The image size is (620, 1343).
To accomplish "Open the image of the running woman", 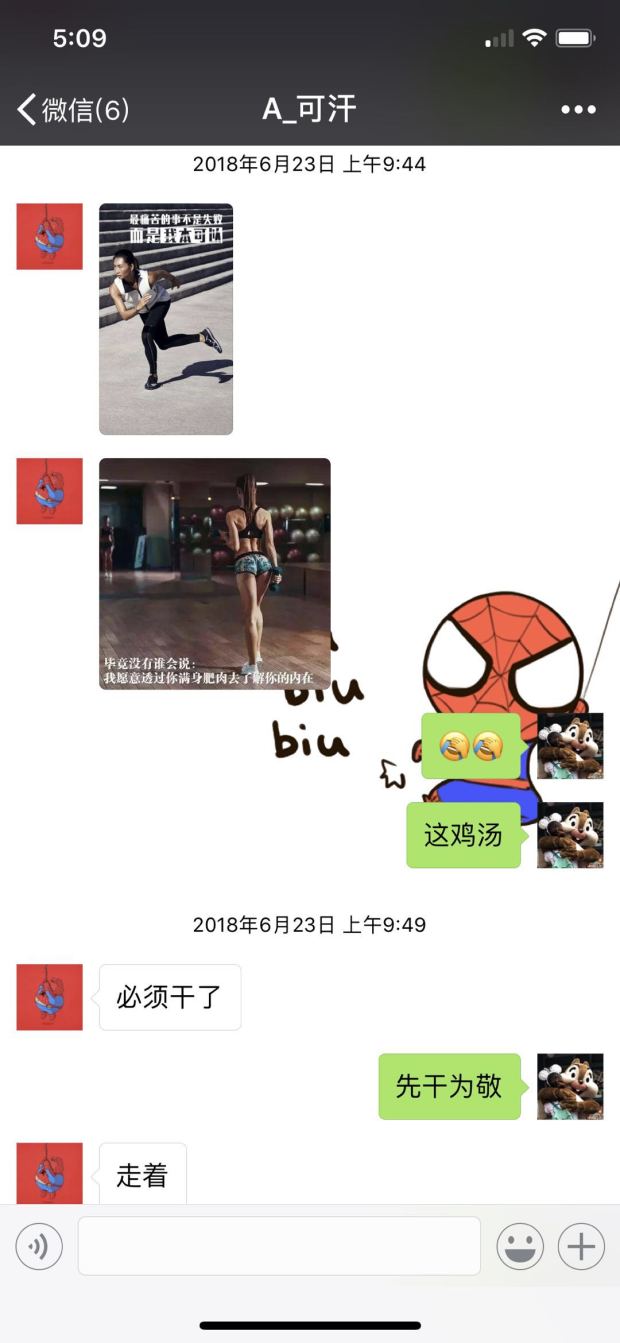I will point(166,319).
